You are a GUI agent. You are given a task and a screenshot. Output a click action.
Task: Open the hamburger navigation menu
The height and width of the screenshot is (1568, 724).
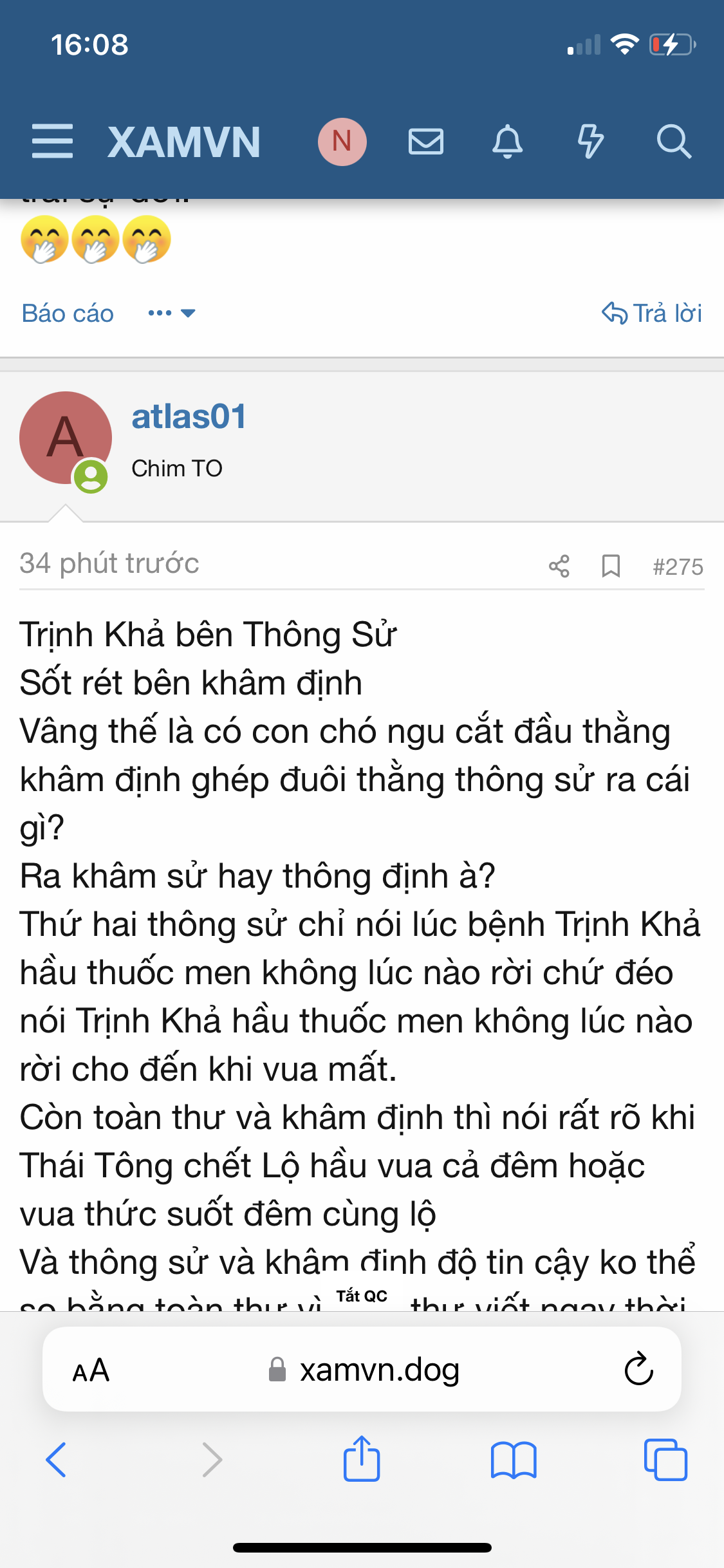coord(52,142)
